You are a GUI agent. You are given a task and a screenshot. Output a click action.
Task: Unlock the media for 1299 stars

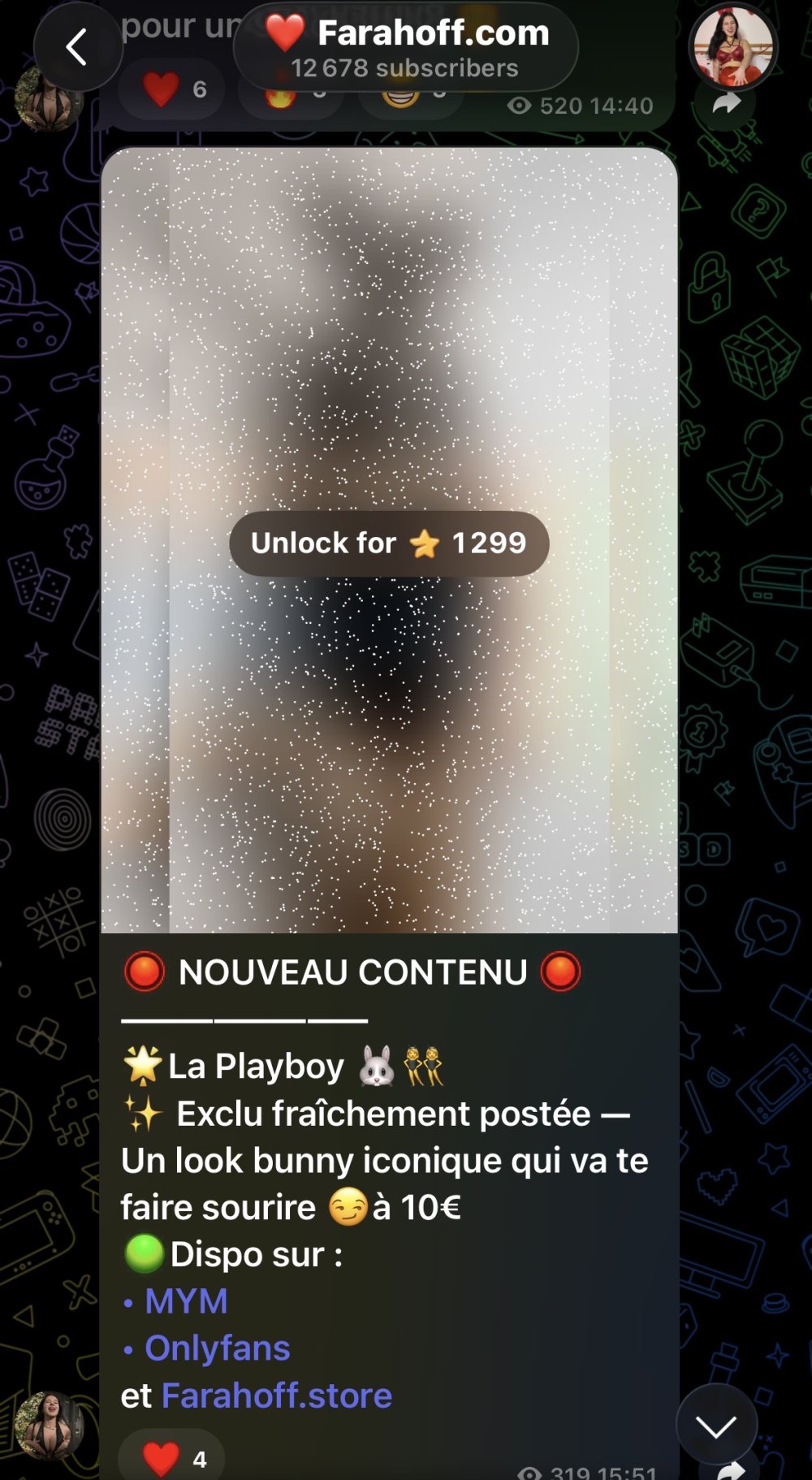[389, 543]
